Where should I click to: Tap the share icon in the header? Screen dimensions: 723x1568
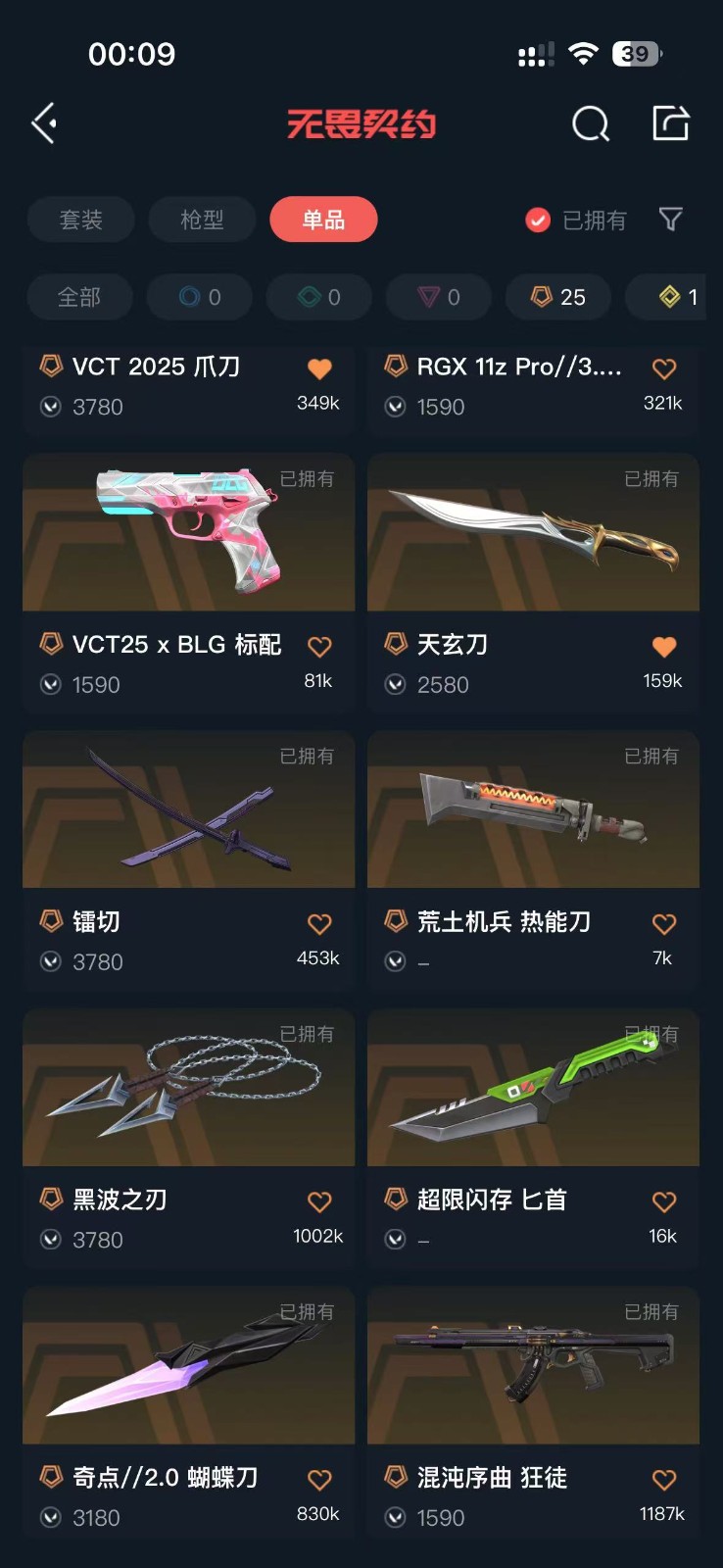tap(671, 123)
